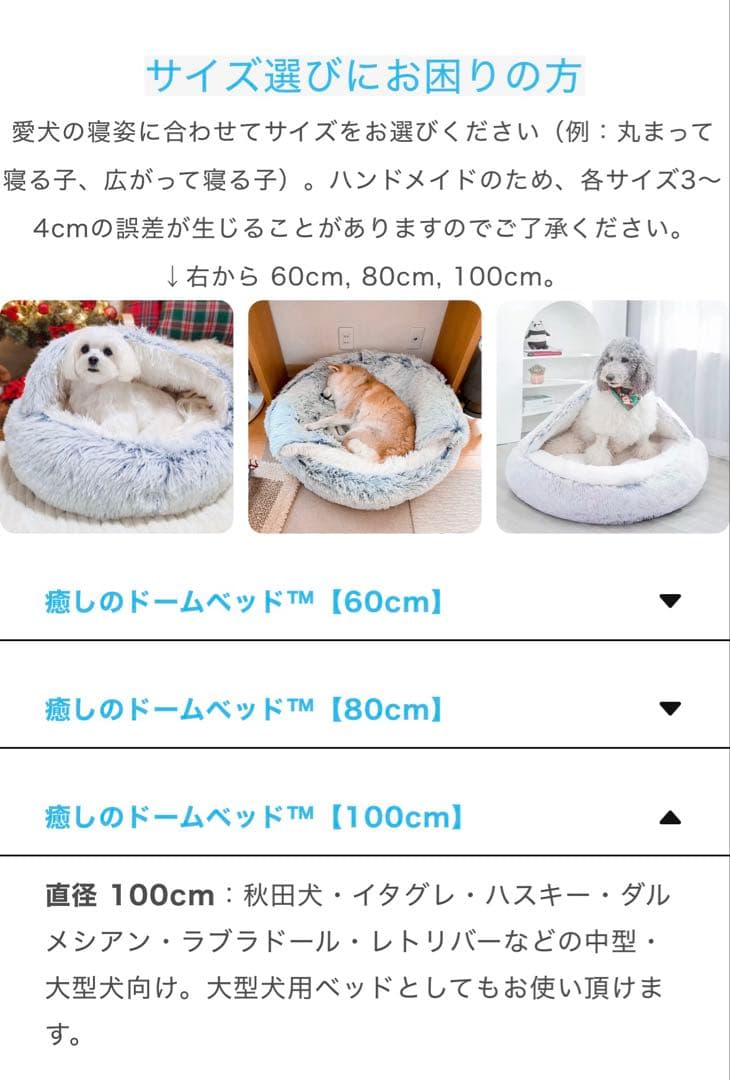Viewport: 730px width, 1080px height.
Task: Select the 癒しのドームベッド™【80cm】 title text
Action: tap(240, 706)
